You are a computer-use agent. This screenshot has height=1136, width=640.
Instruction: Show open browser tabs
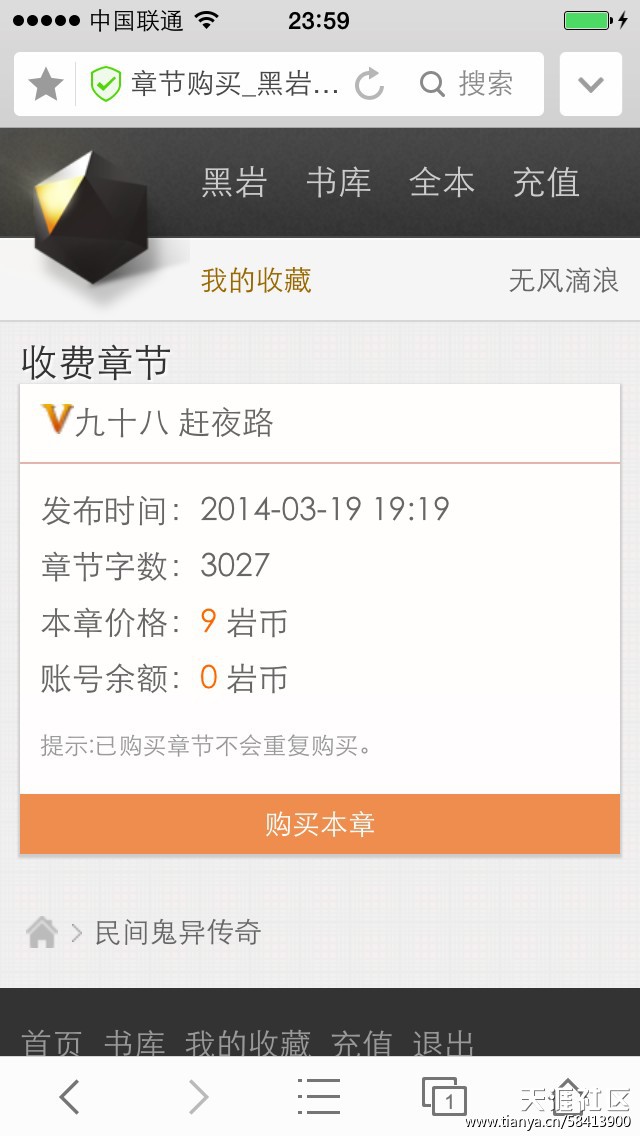444,1097
